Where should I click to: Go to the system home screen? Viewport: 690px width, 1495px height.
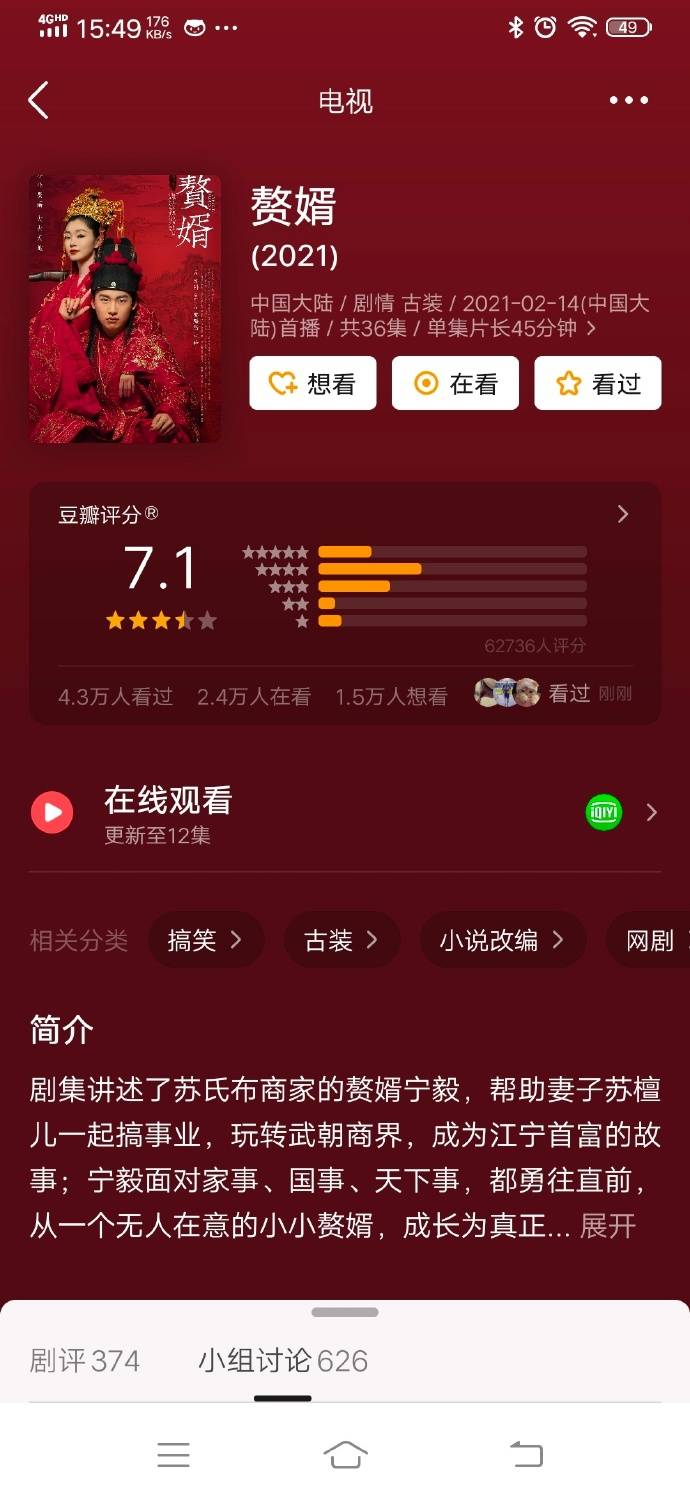coord(345,1455)
